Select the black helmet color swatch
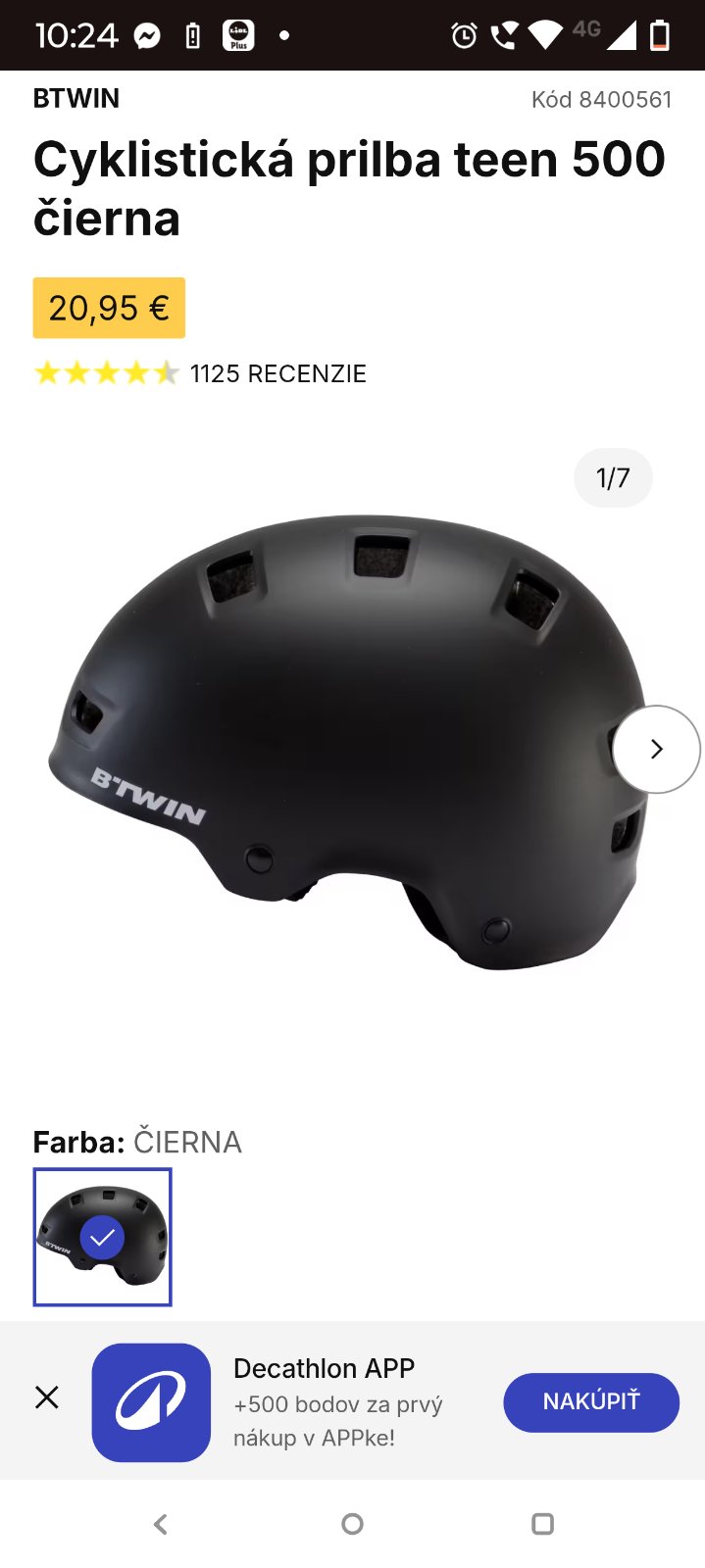 (x=103, y=1237)
